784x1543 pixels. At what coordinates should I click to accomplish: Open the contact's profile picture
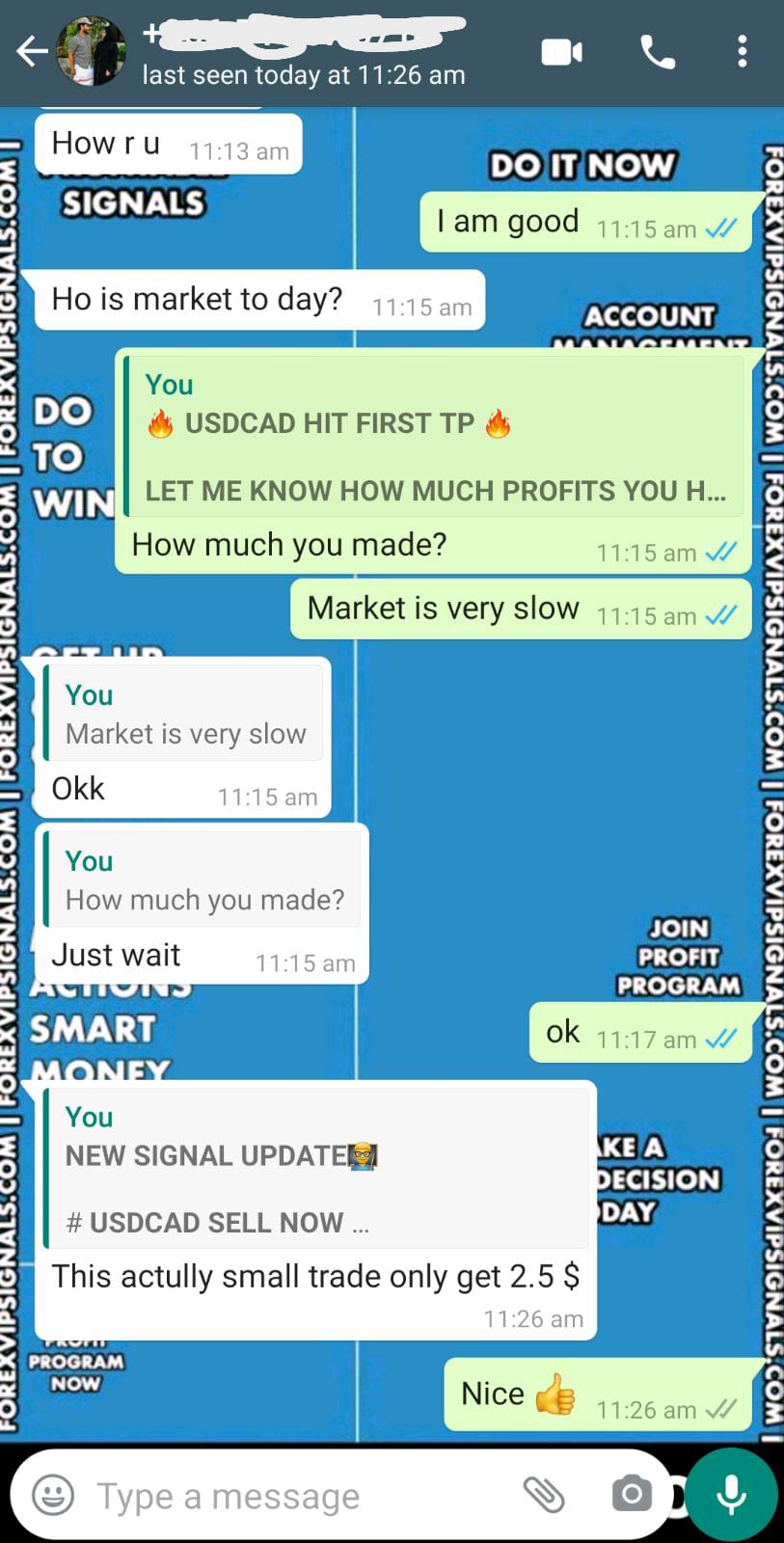[92, 52]
